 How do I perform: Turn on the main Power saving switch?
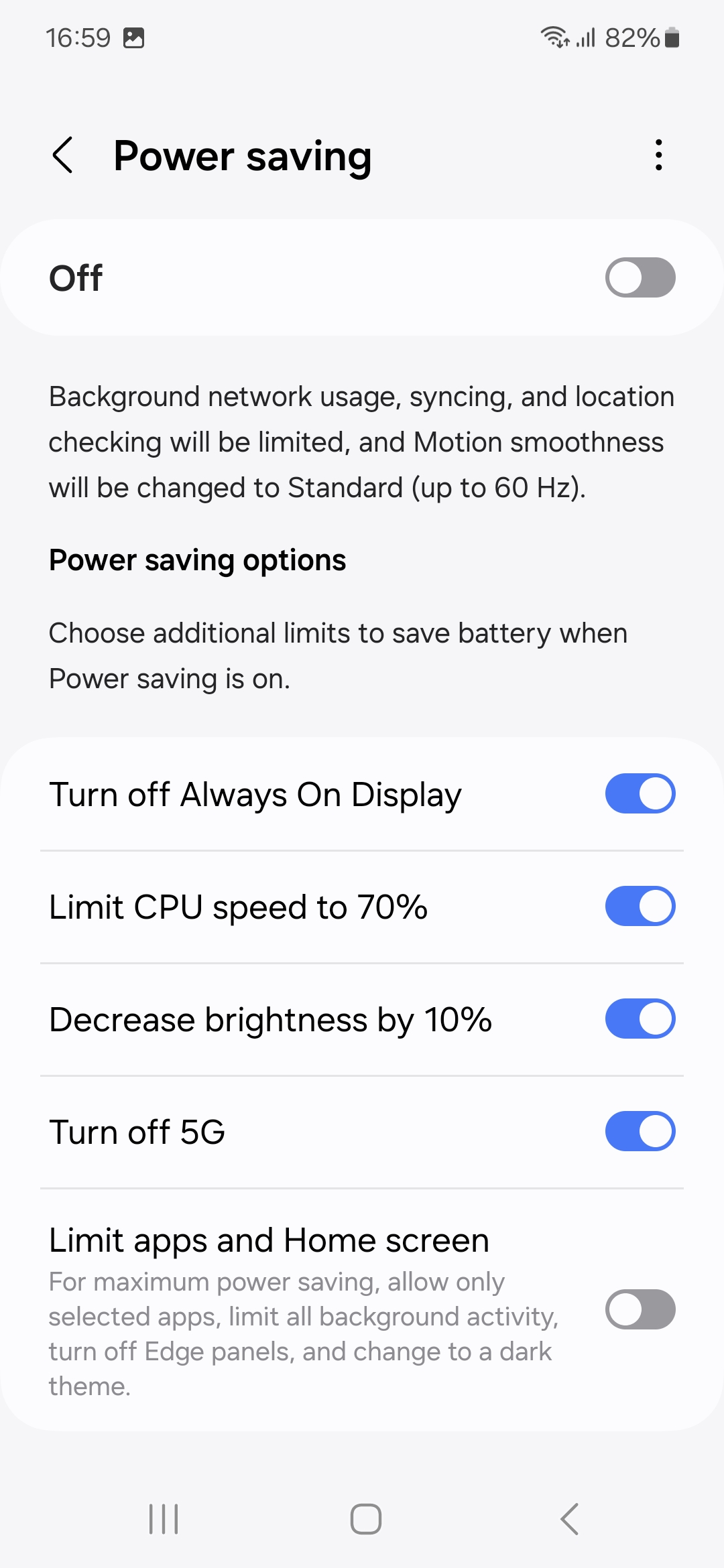pyautogui.click(x=640, y=277)
